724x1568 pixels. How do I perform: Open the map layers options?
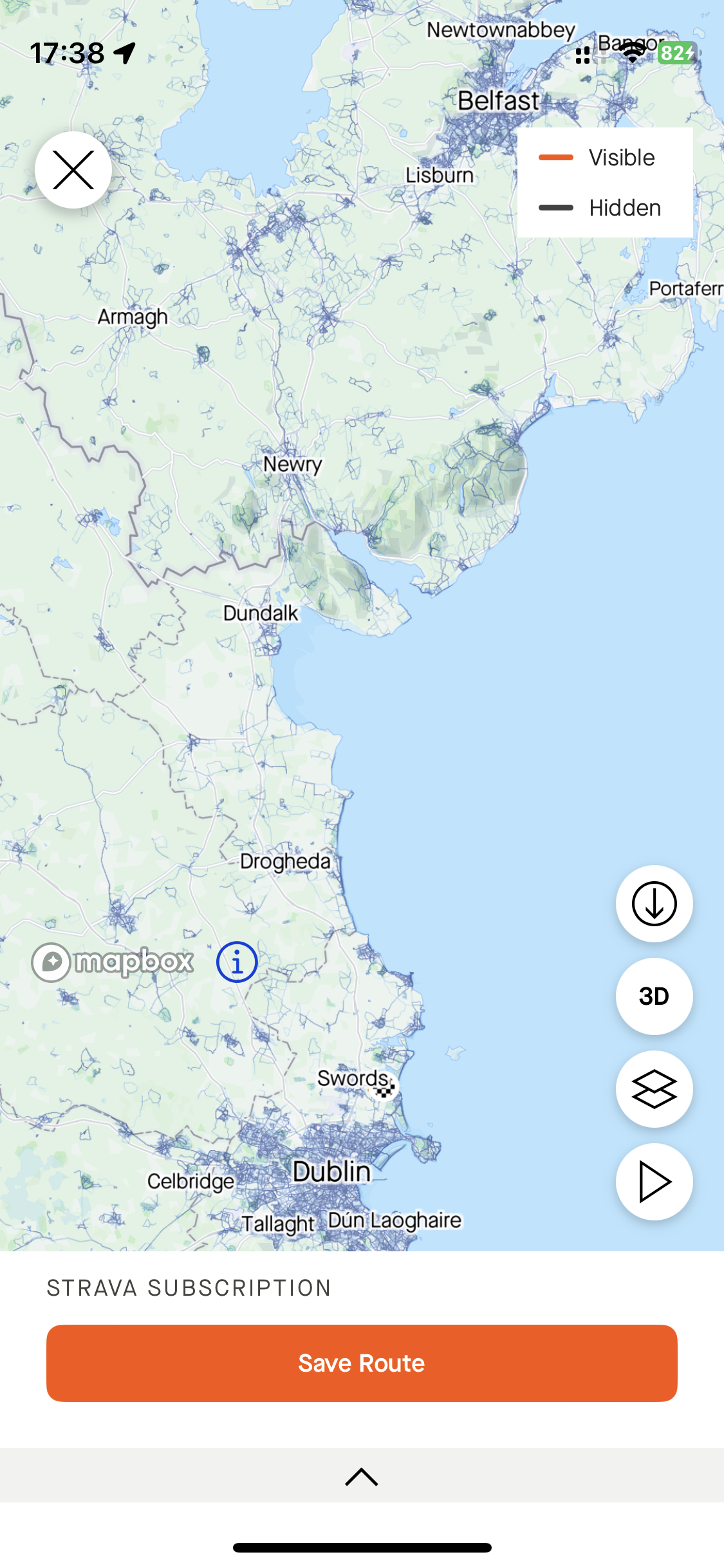[x=654, y=1089]
